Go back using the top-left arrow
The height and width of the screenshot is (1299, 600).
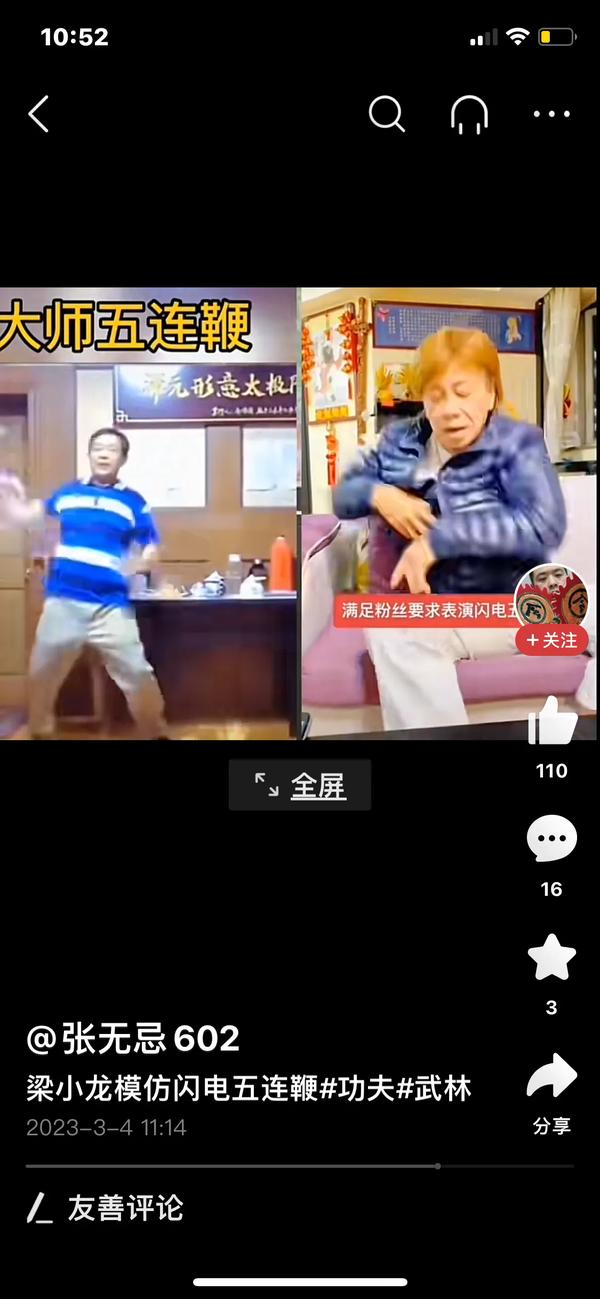(38, 115)
